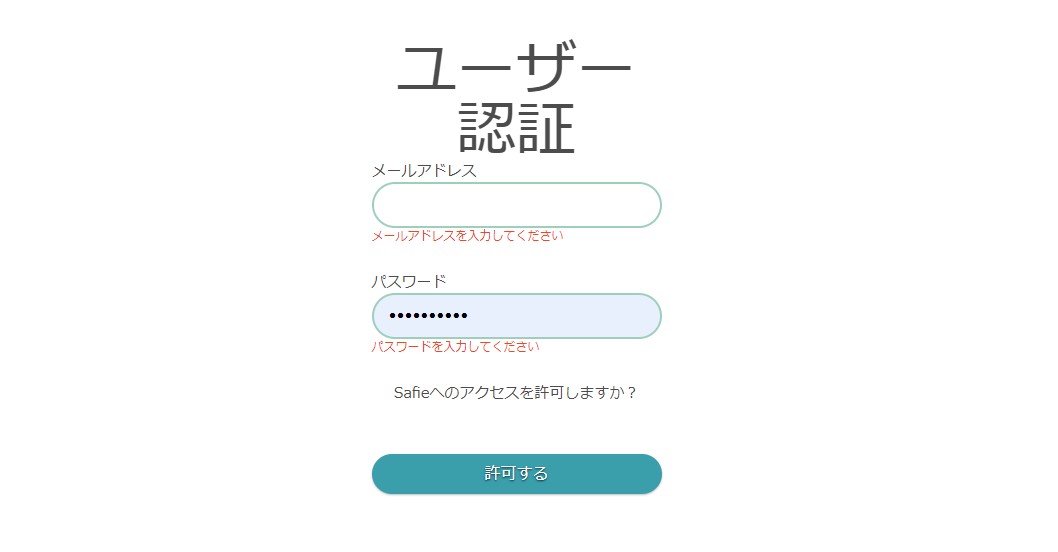Tap the メールアドレス email input field
1058x552 pixels.
coord(516,205)
